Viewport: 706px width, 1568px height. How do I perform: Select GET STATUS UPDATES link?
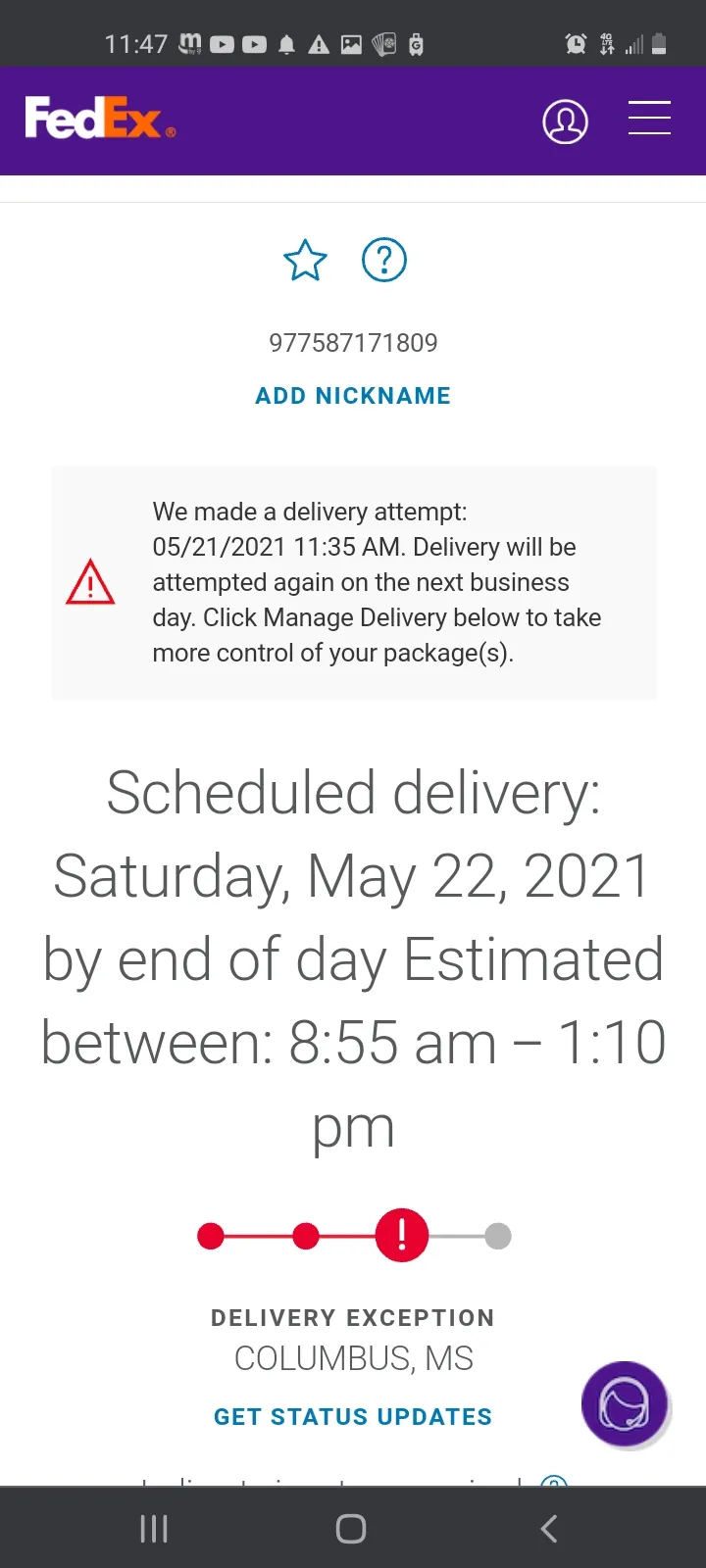pyautogui.click(x=353, y=1417)
